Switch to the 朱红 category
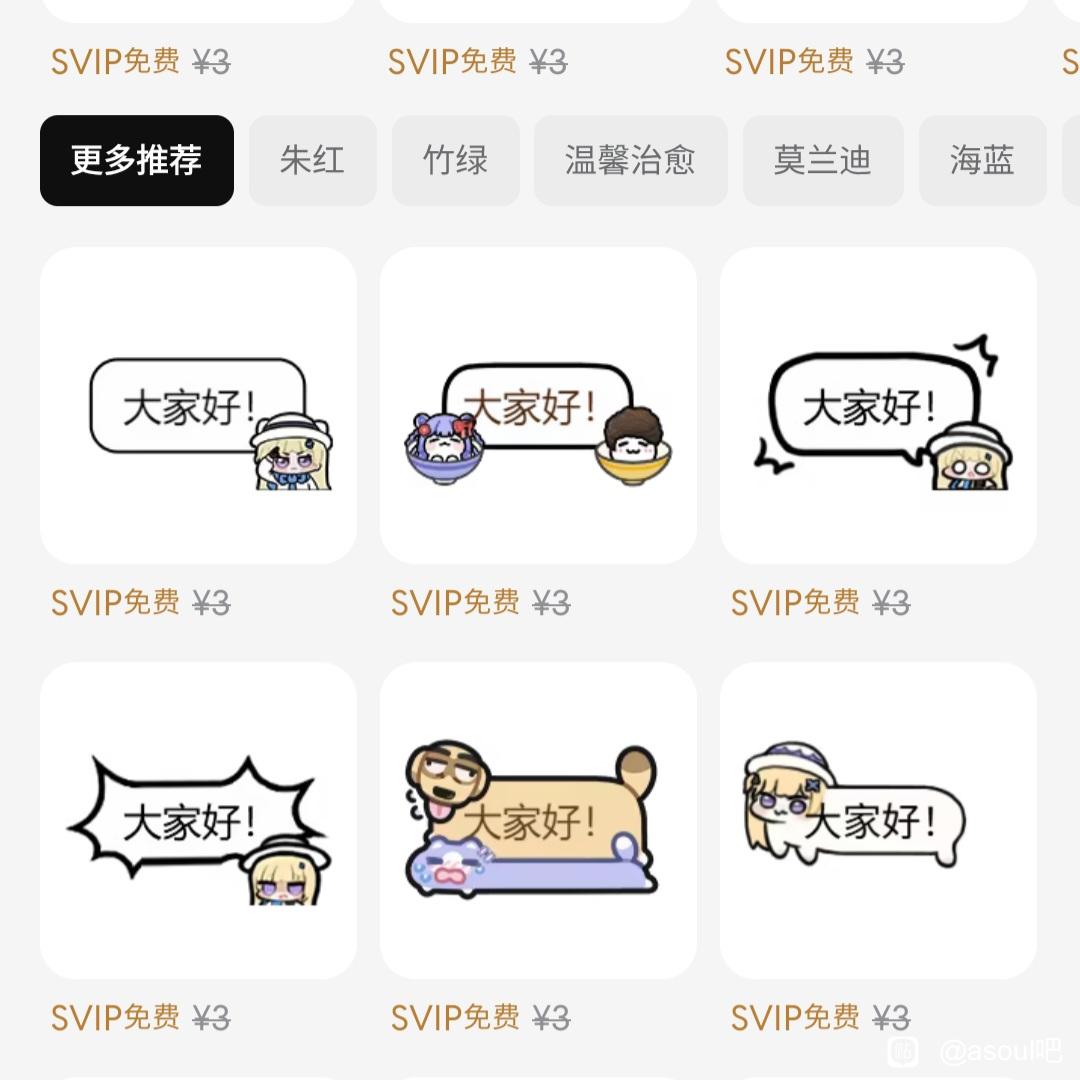1080x1080 pixels. pos(312,160)
